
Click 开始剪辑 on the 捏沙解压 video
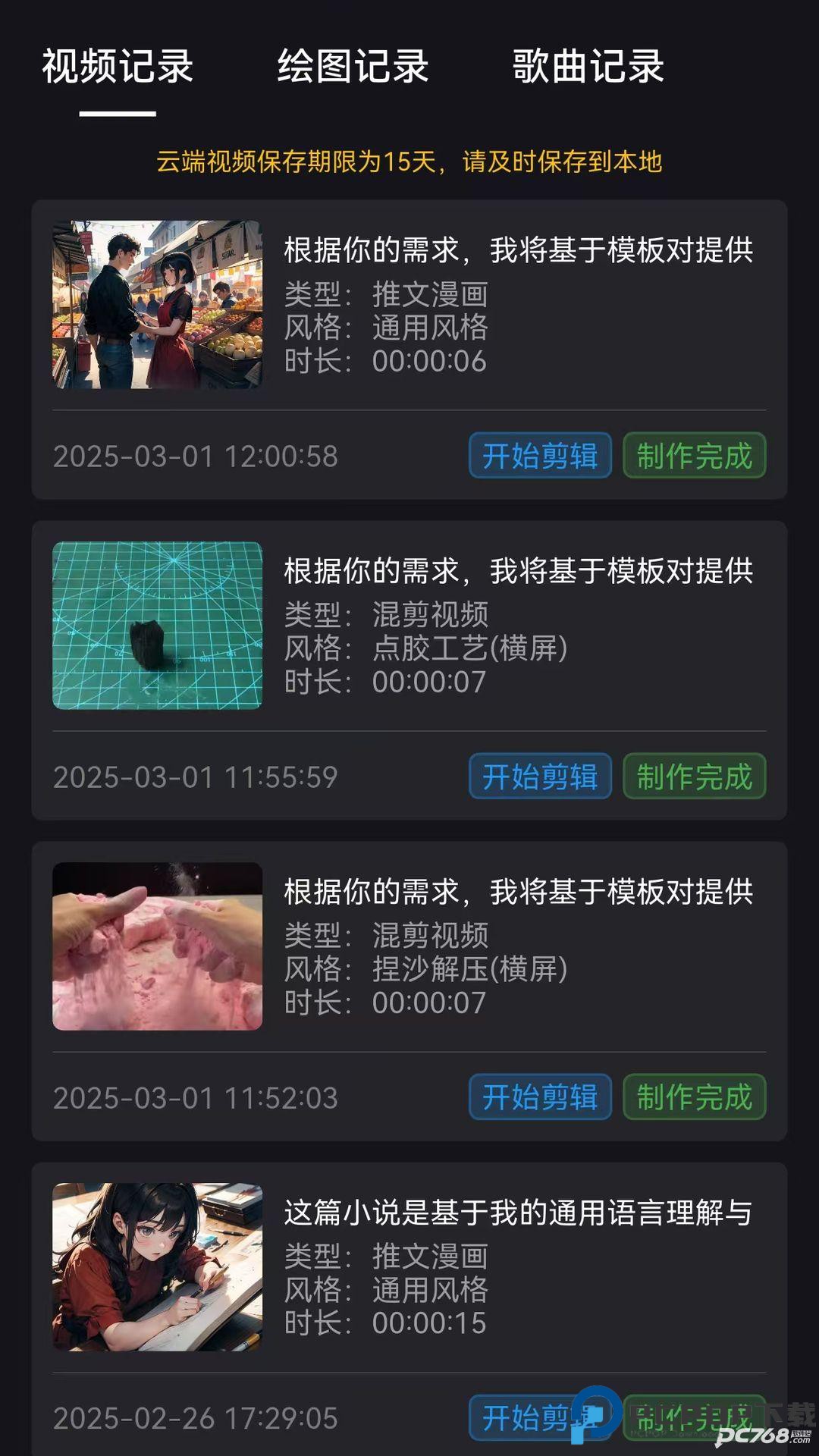539,1097
